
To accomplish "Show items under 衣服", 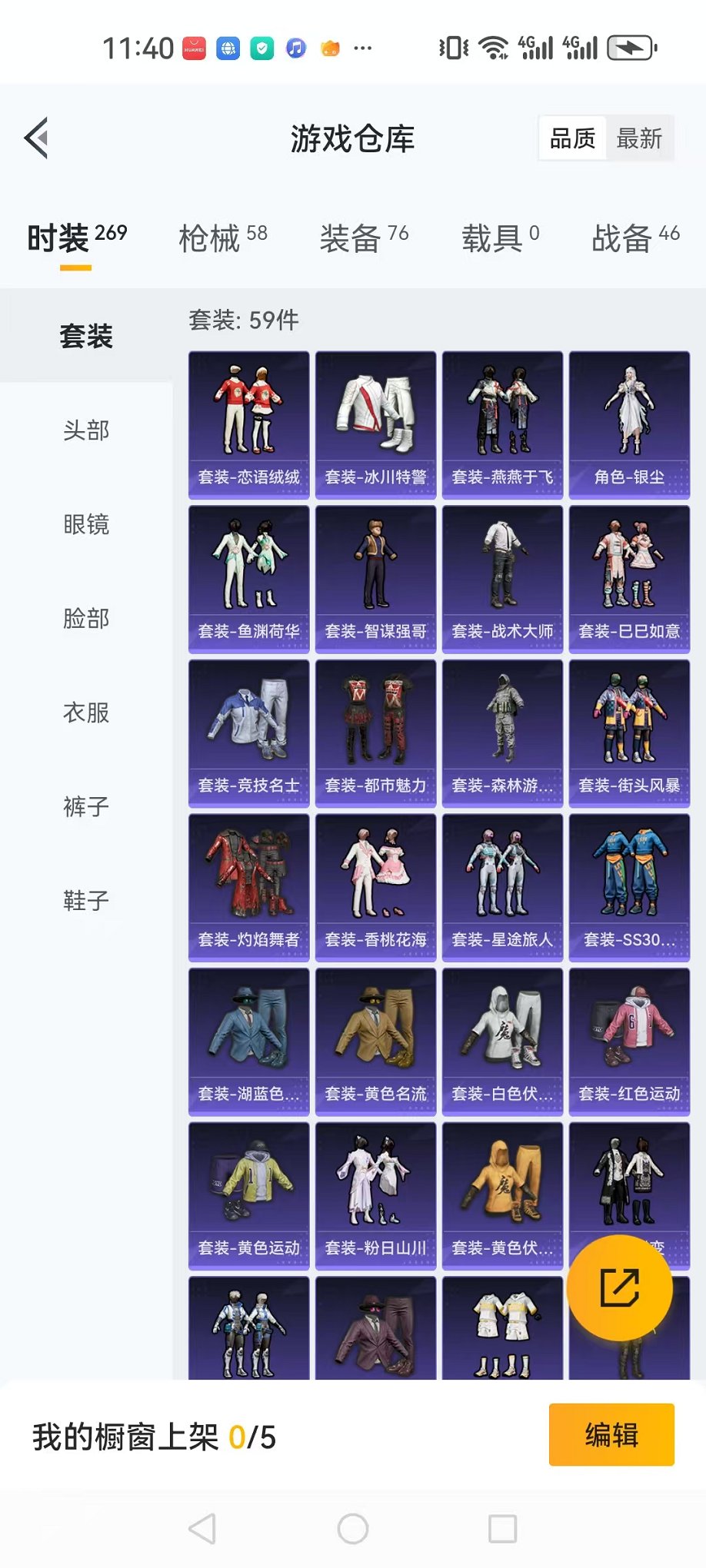I will tap(86, 713).
